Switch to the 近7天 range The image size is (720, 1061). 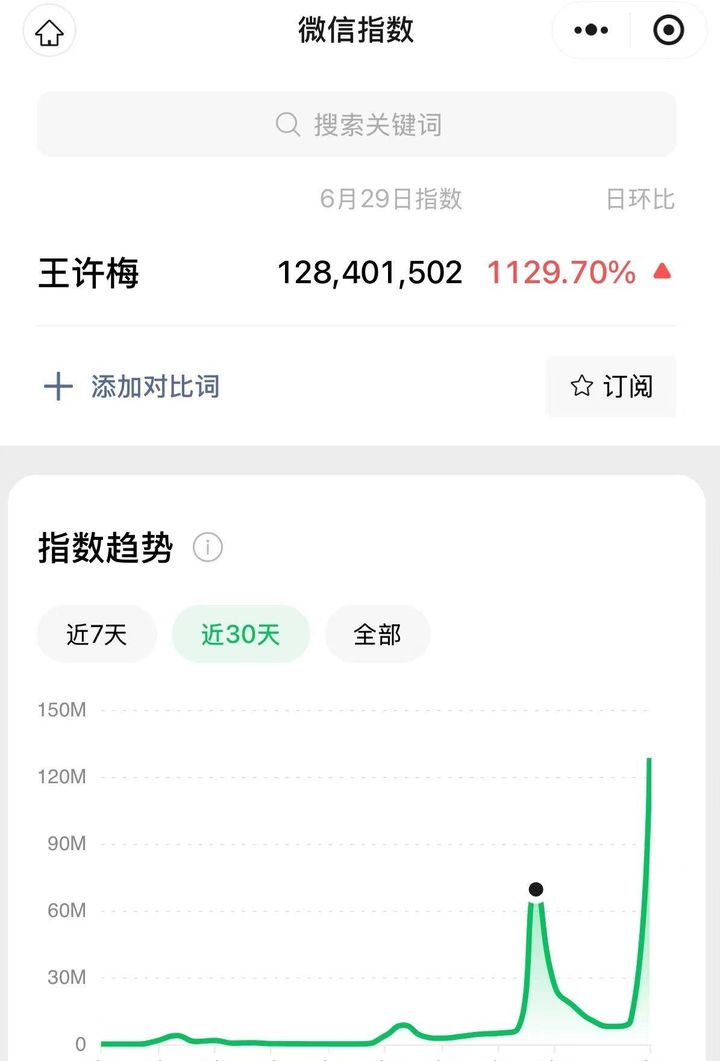pos(97,634)
